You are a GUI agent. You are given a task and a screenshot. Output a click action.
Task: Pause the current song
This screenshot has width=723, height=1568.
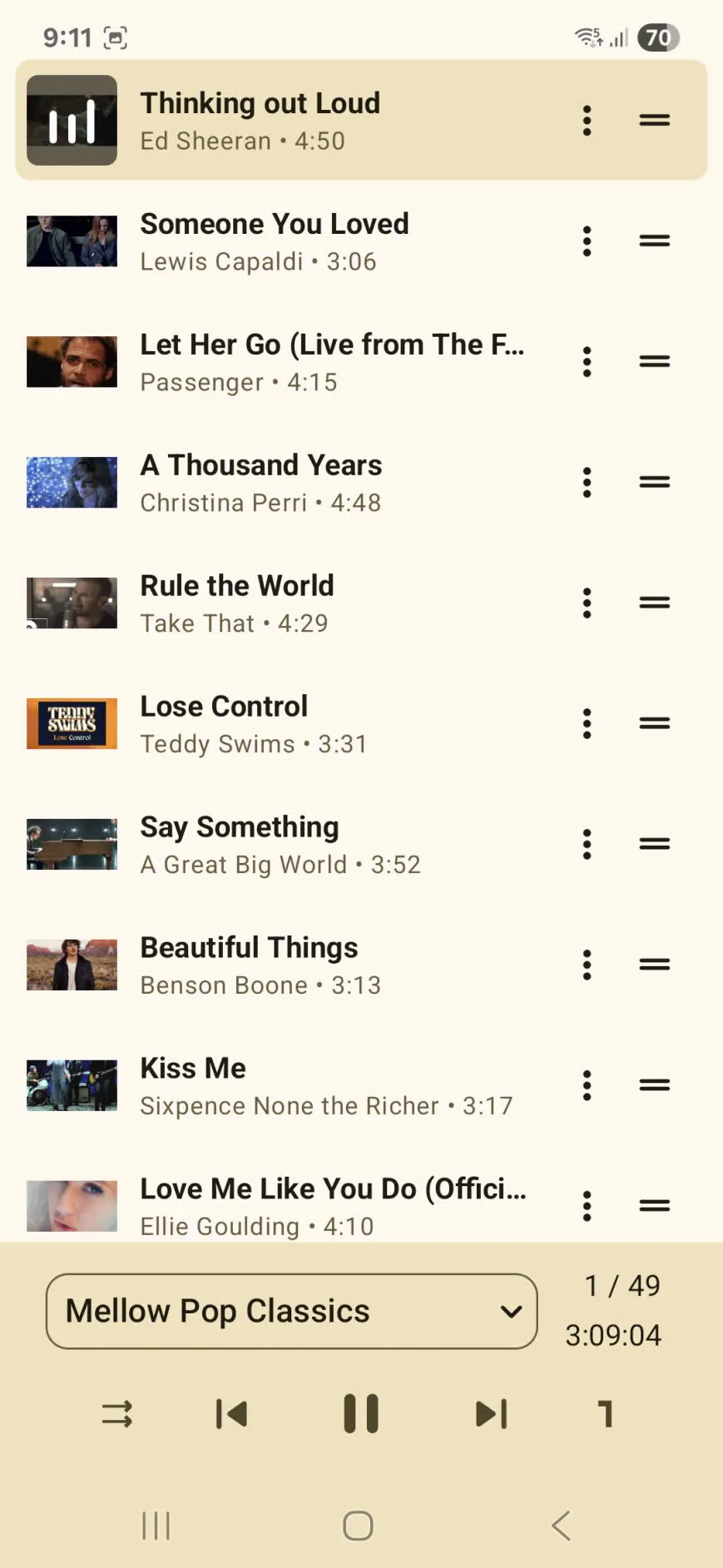tap(361, 1413)
